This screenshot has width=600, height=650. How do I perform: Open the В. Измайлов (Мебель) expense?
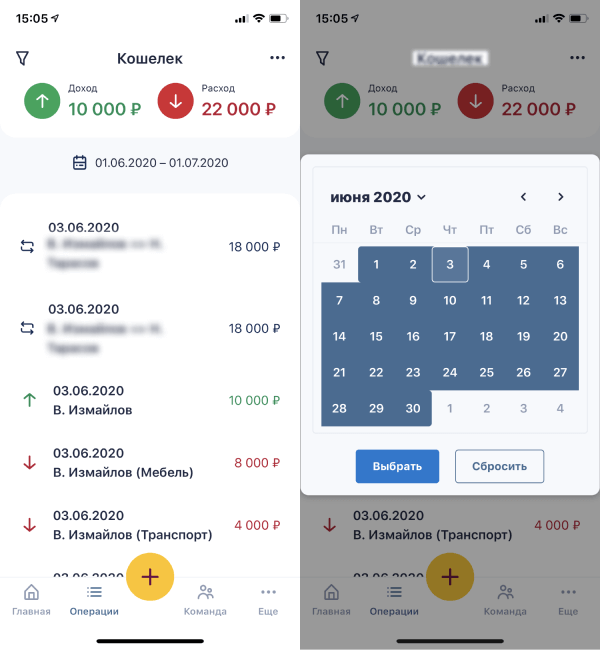pos(150,463)
